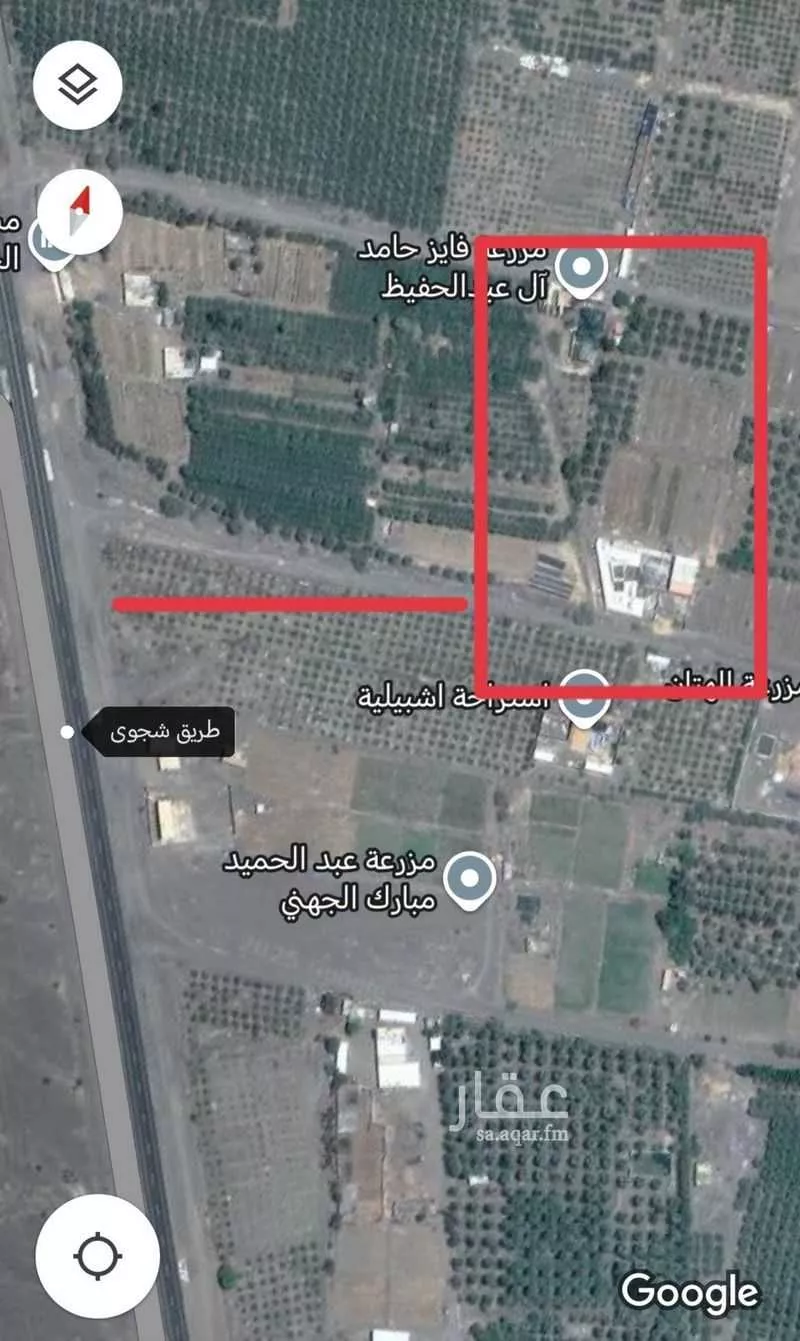Open the مزرعة عبد الحميد مبارك الجهني pin
800x1341 pixels.
tap(470, 879)
